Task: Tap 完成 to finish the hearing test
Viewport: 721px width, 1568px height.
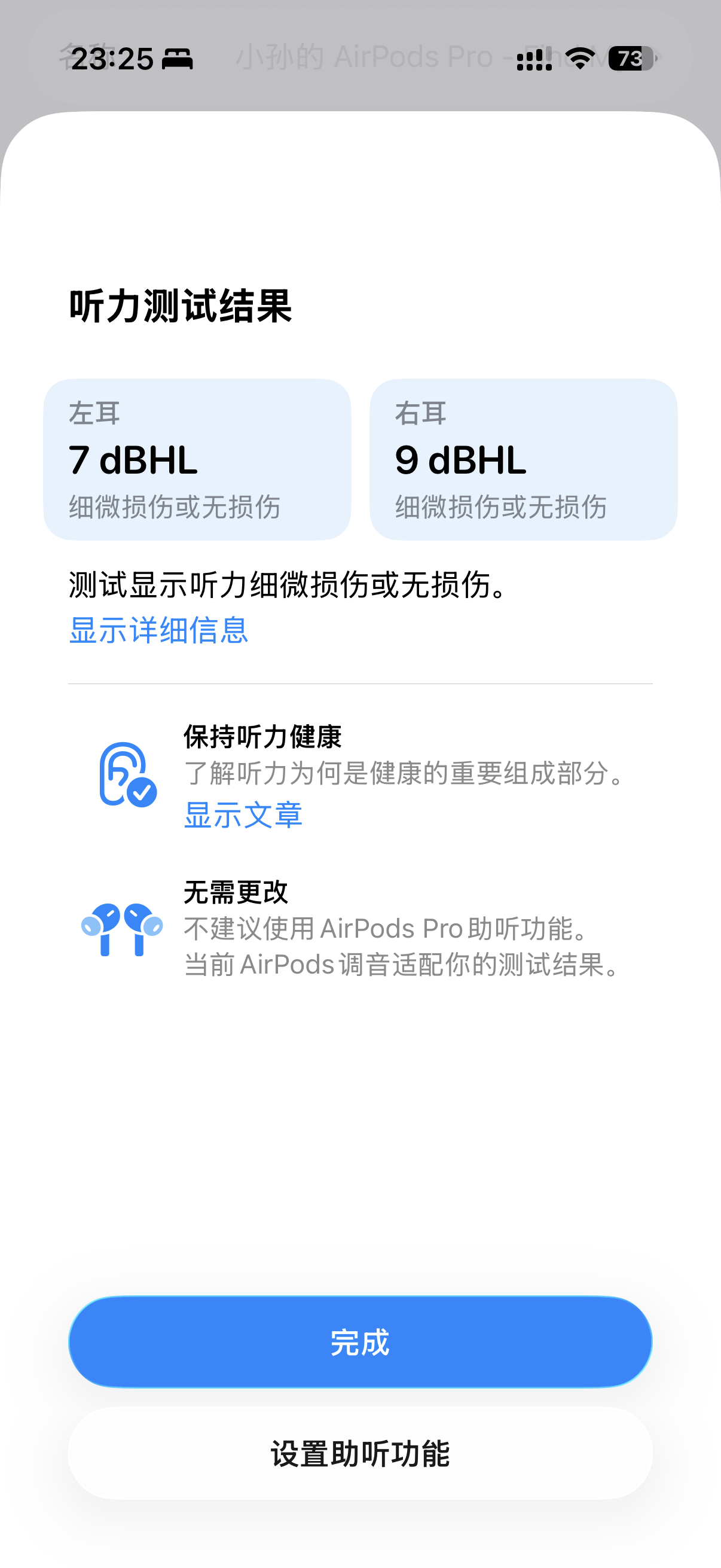Action: coord(360,1341)
